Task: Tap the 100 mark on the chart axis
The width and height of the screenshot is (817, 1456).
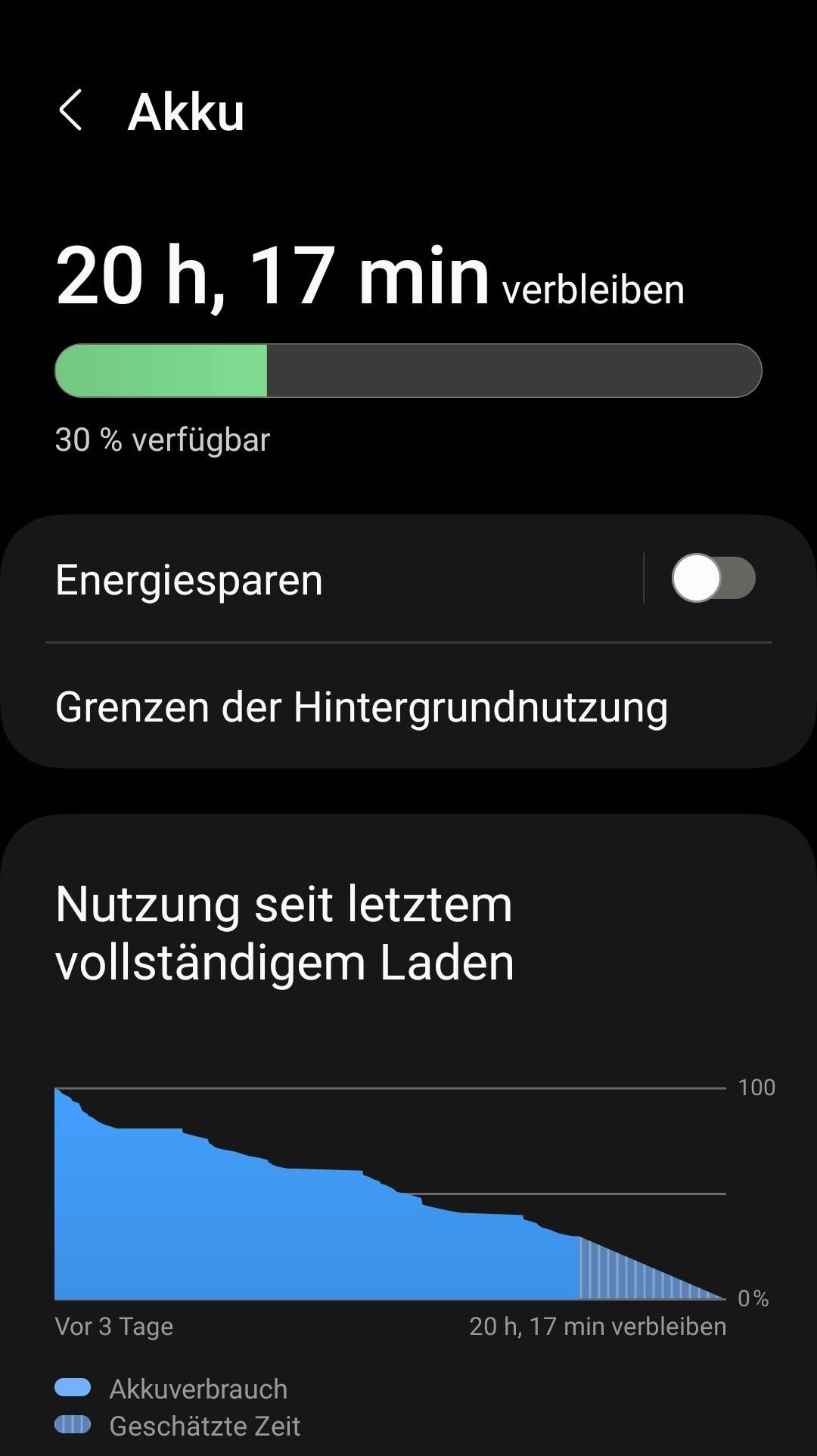Action: pos(756,1087)
